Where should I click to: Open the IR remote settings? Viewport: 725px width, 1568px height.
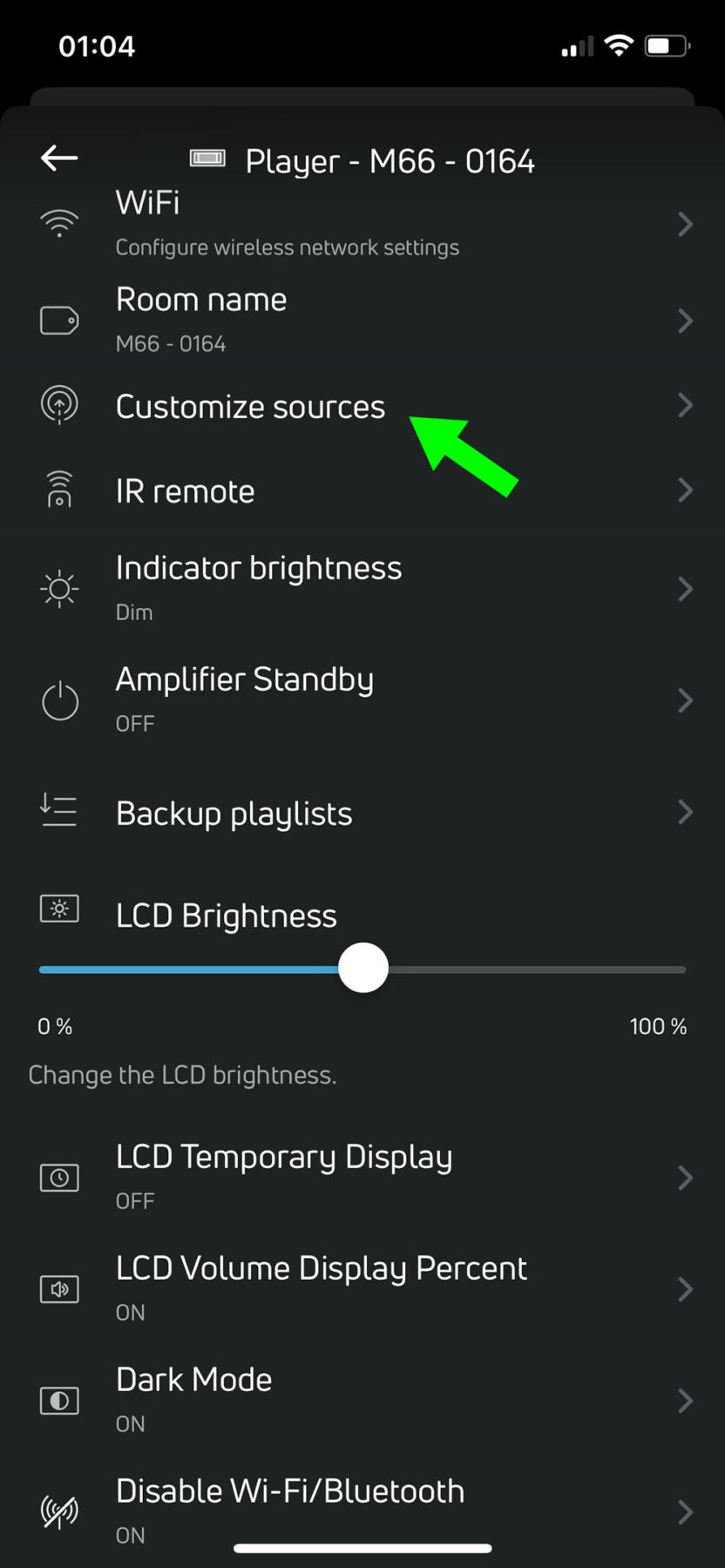pyautogui.click(x=685, y=490)
